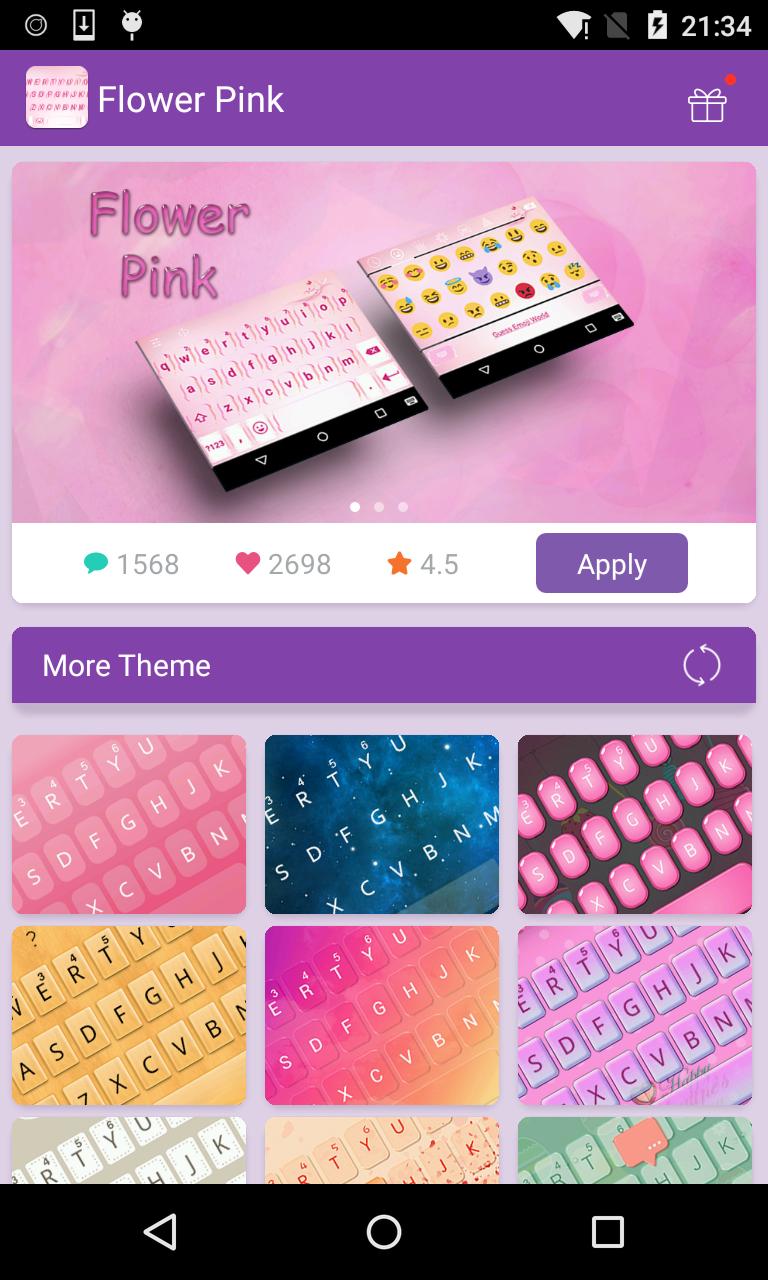Viewport: 768px width, 1280px height.
Task: Select the first carousel page indicator dot
Action: (x=355, y=507)
